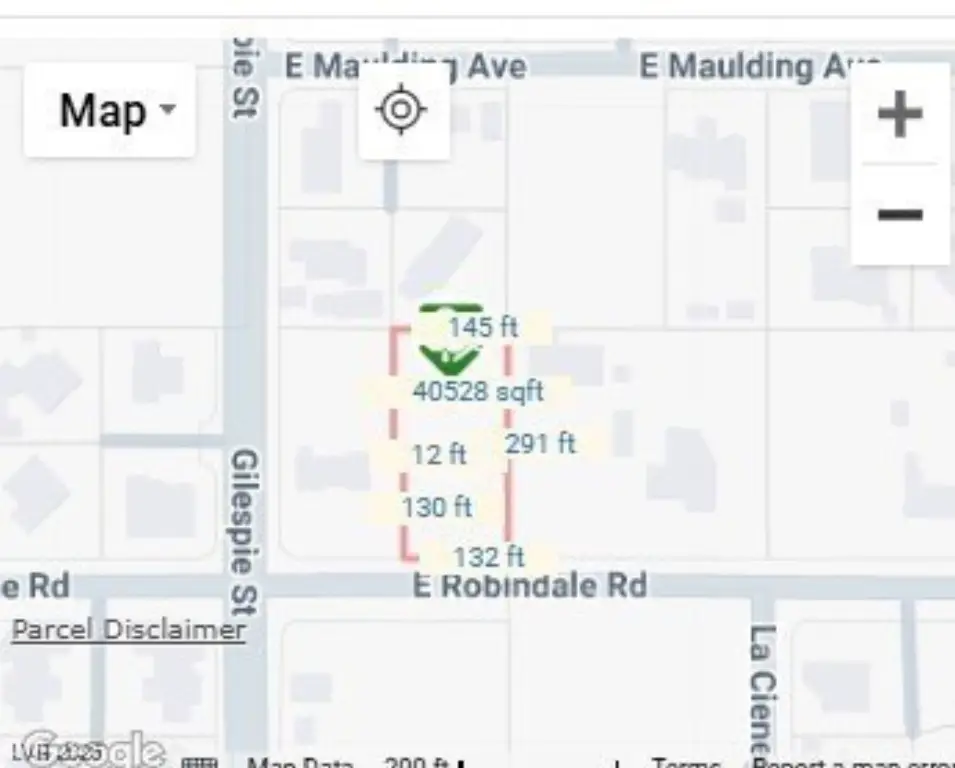955x768 pixels.
Task: Zoom in on the map
Action: (899, 114)
